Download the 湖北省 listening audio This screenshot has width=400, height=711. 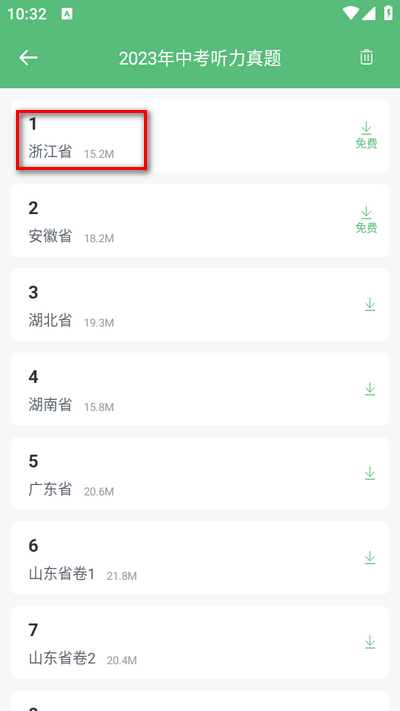370,304
